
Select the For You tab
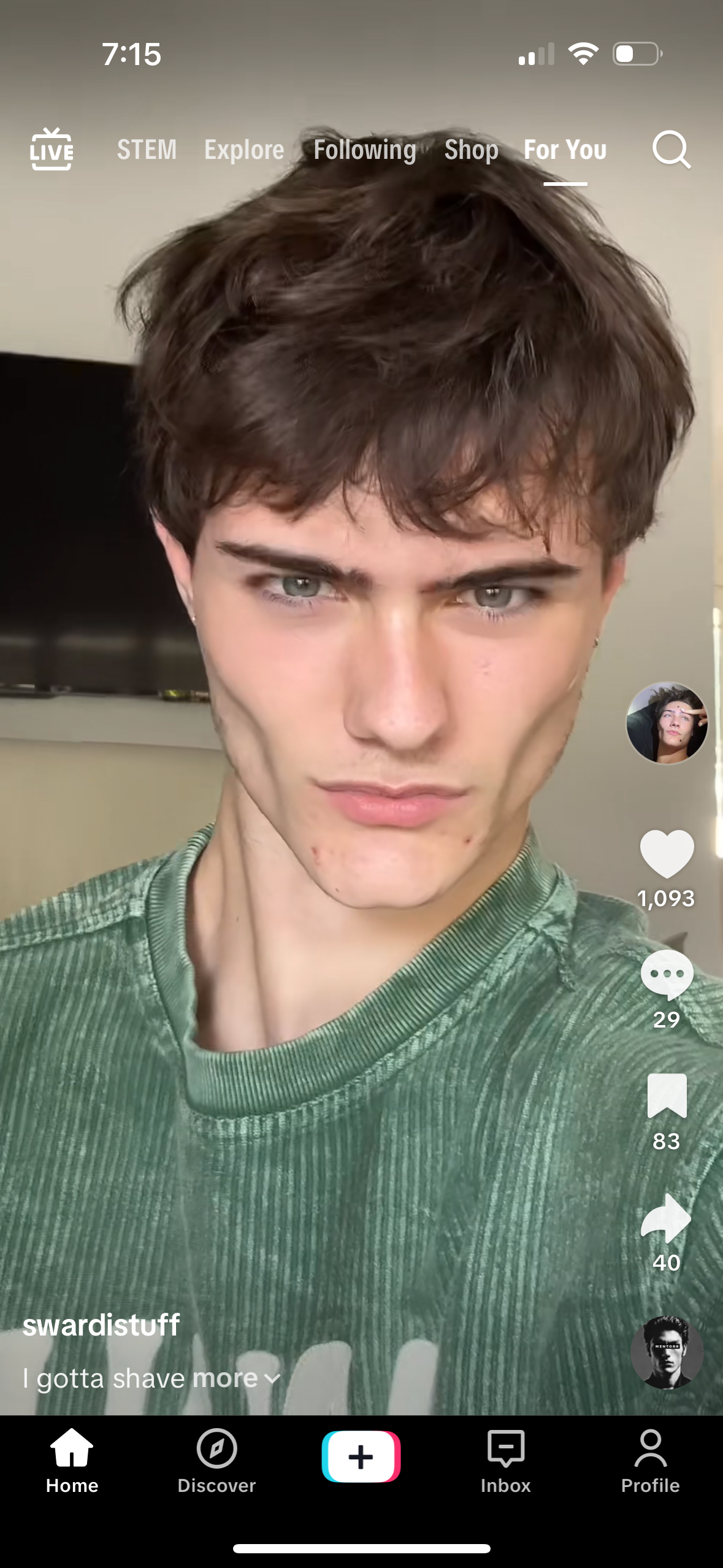coord(565,150)
